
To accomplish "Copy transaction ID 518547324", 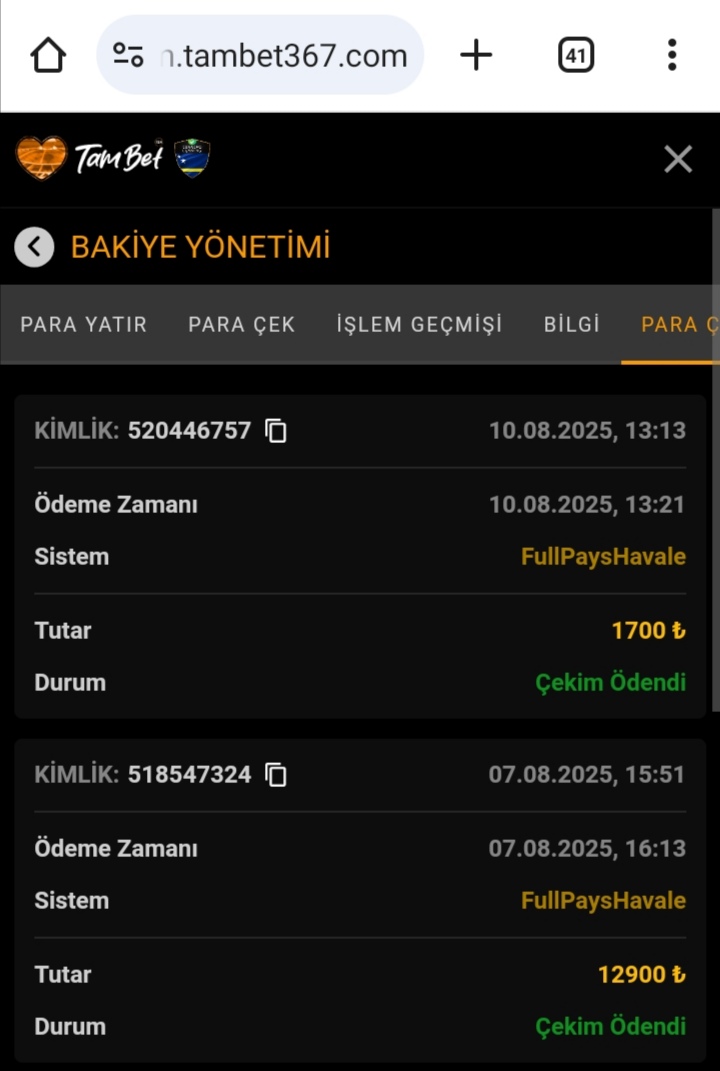I will 276,775.
